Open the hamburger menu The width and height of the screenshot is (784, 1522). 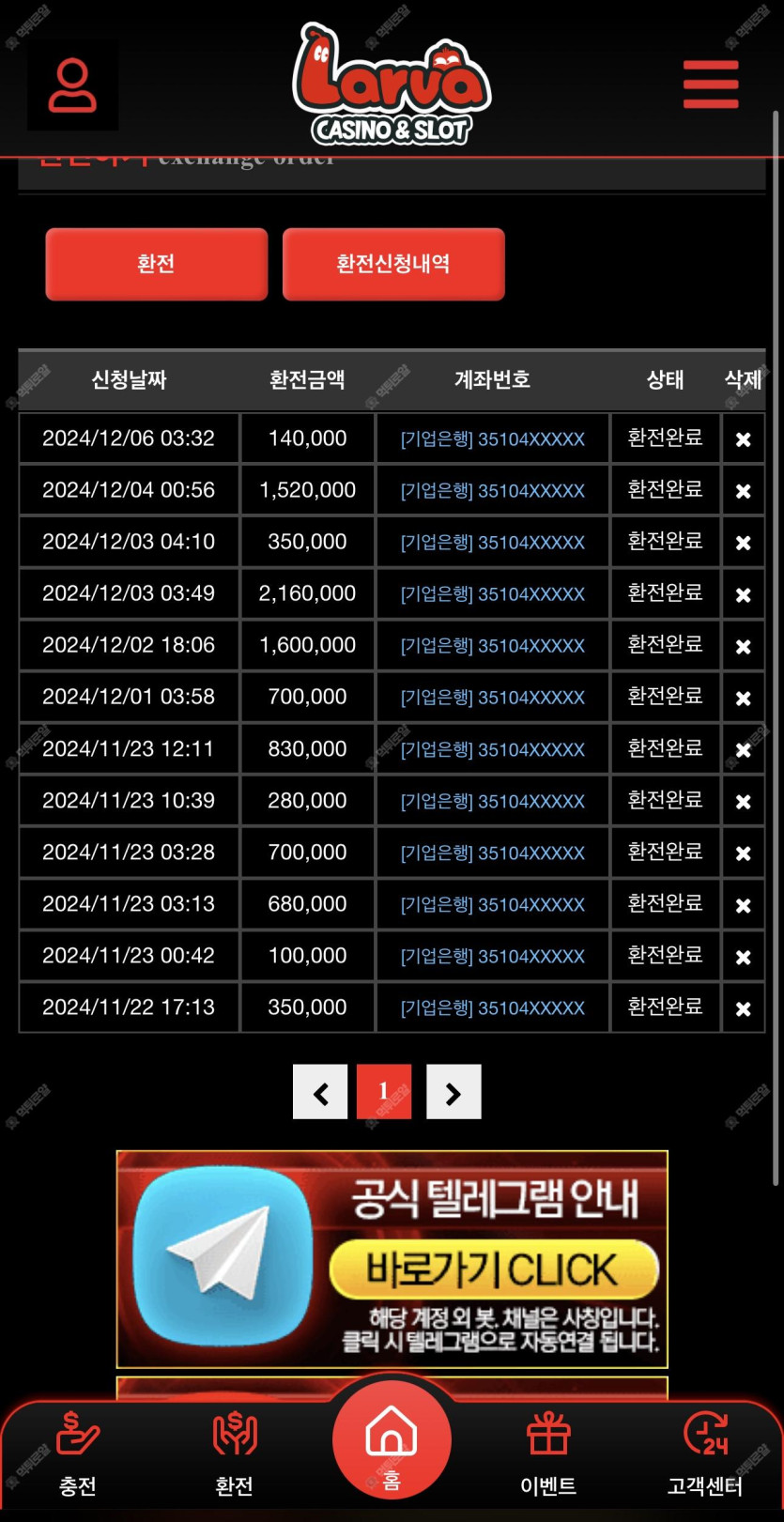[x=711, y=85]
